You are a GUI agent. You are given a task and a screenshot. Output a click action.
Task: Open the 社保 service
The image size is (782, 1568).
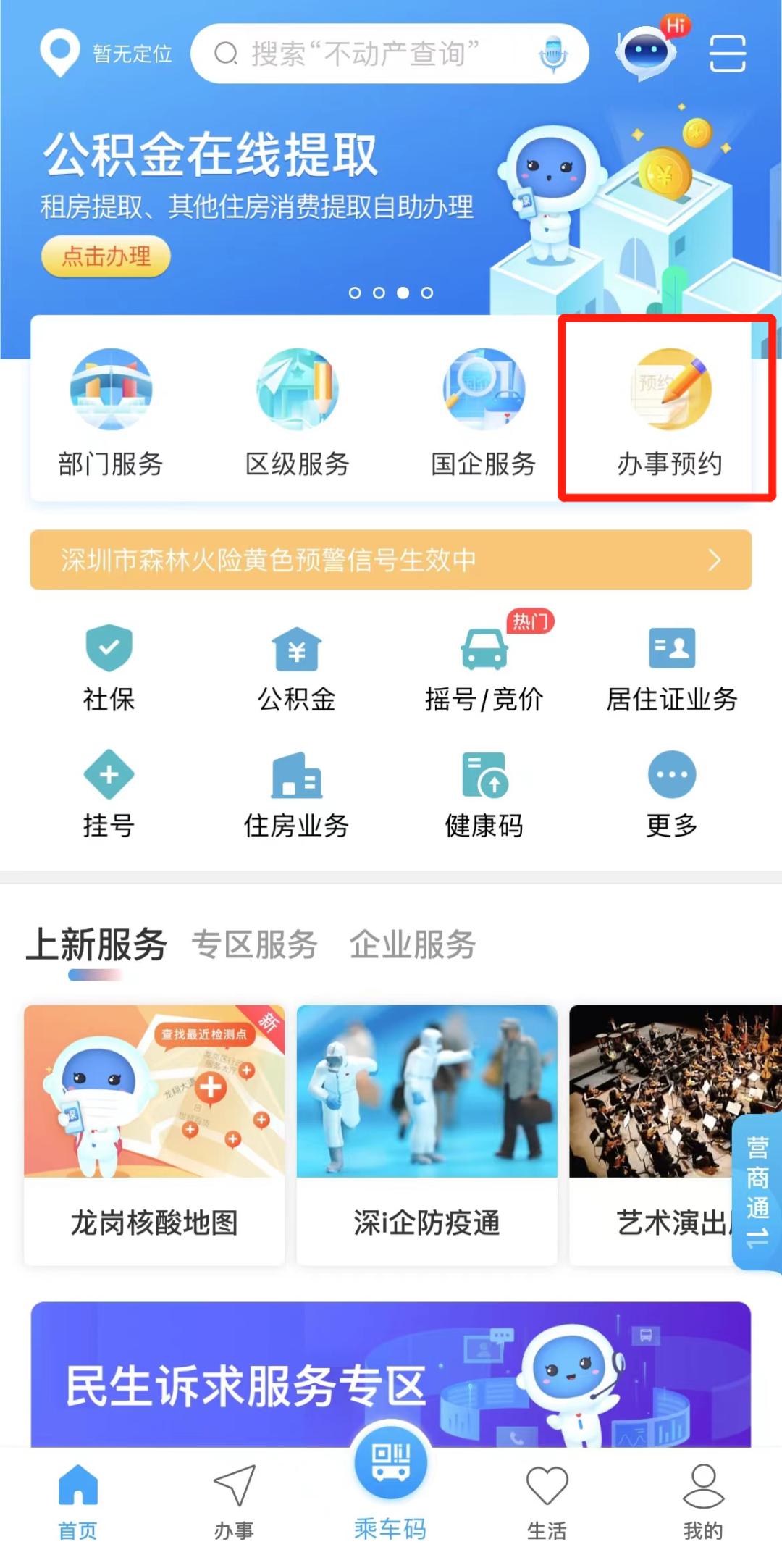pos(109,667)
